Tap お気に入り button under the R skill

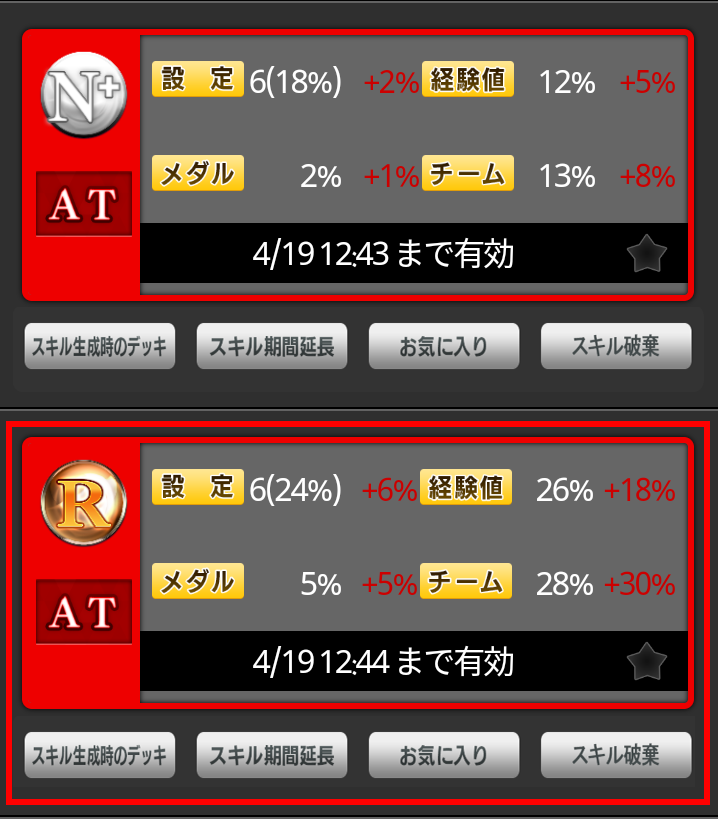point(444,755)
